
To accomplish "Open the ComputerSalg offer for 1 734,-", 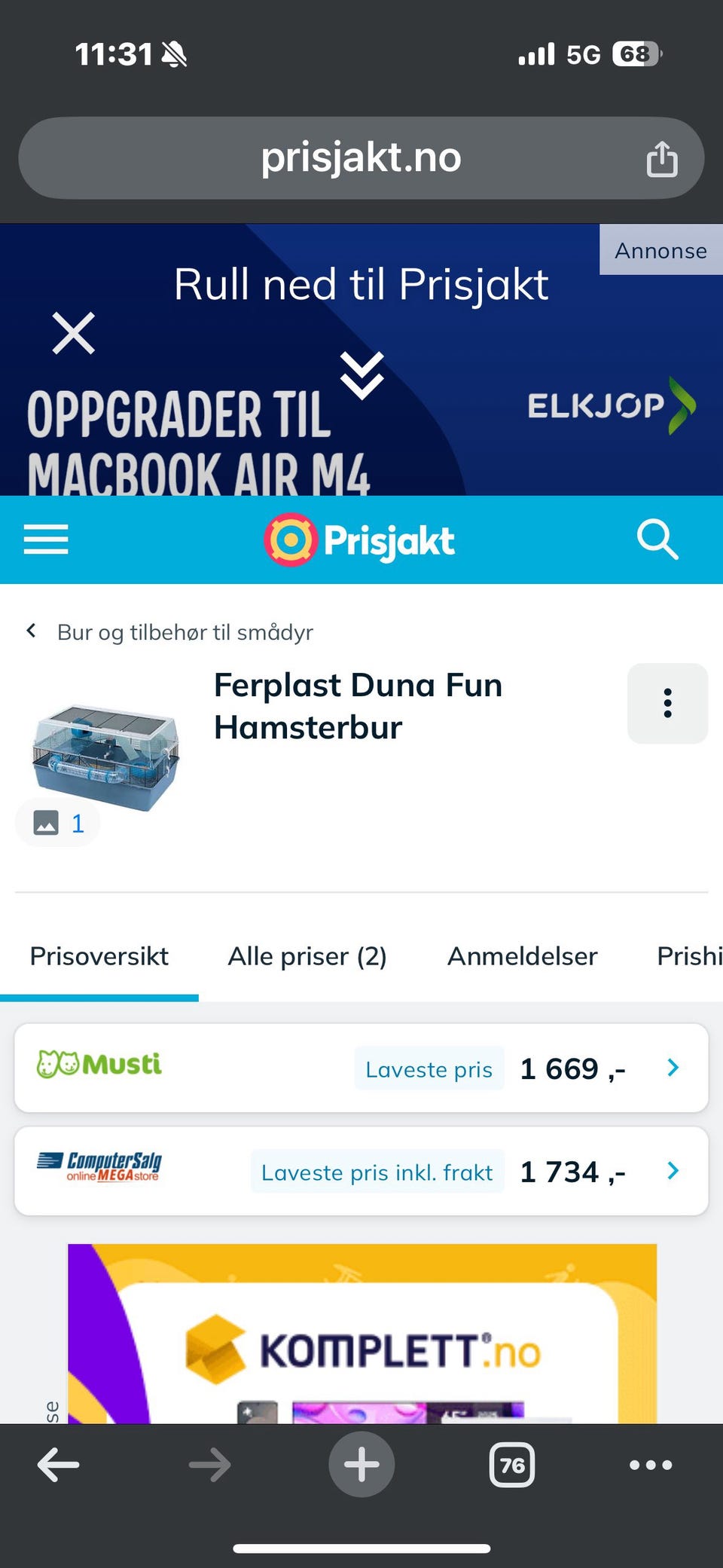I will click(361, 1171).
